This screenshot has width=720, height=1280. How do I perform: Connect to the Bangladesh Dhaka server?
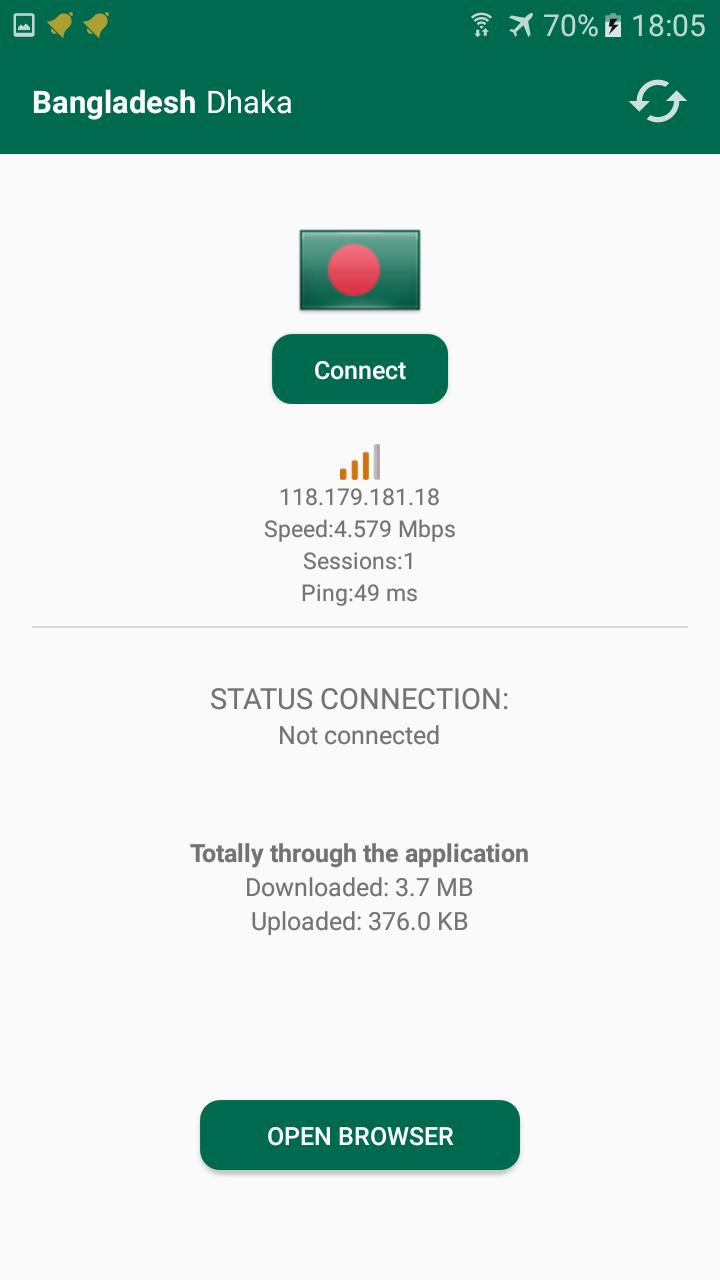(360, 370)
